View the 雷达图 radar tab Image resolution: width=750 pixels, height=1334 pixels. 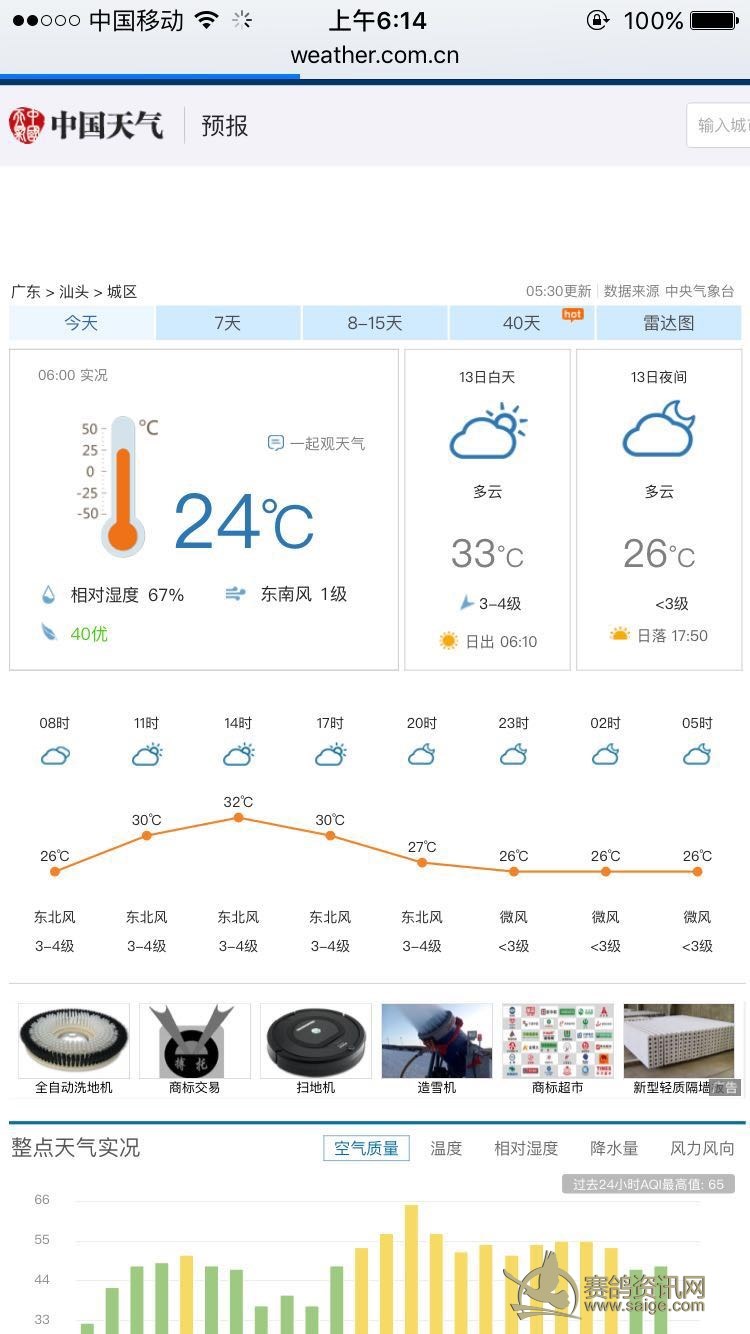point(668,323)
